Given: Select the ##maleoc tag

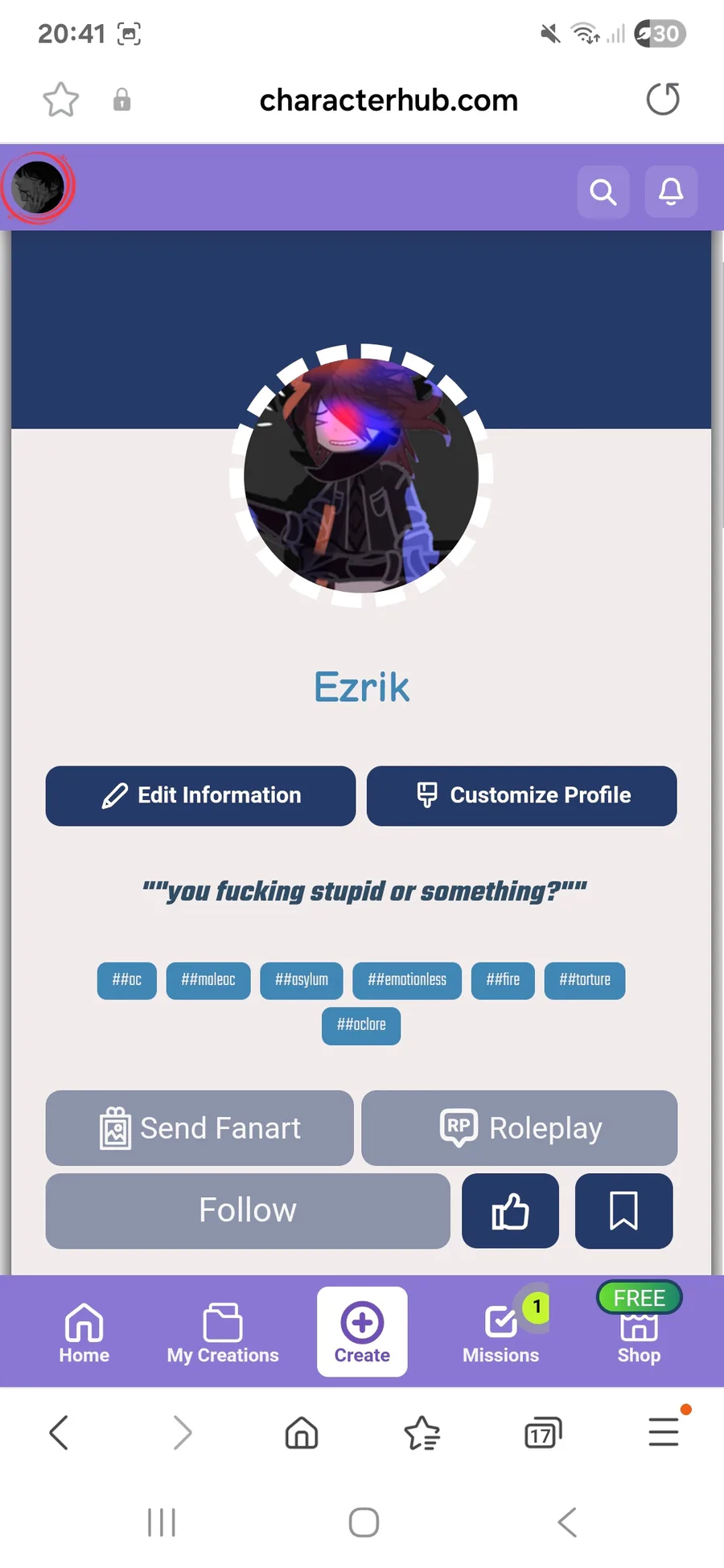Looking at the screenshot, I should 208,980.
